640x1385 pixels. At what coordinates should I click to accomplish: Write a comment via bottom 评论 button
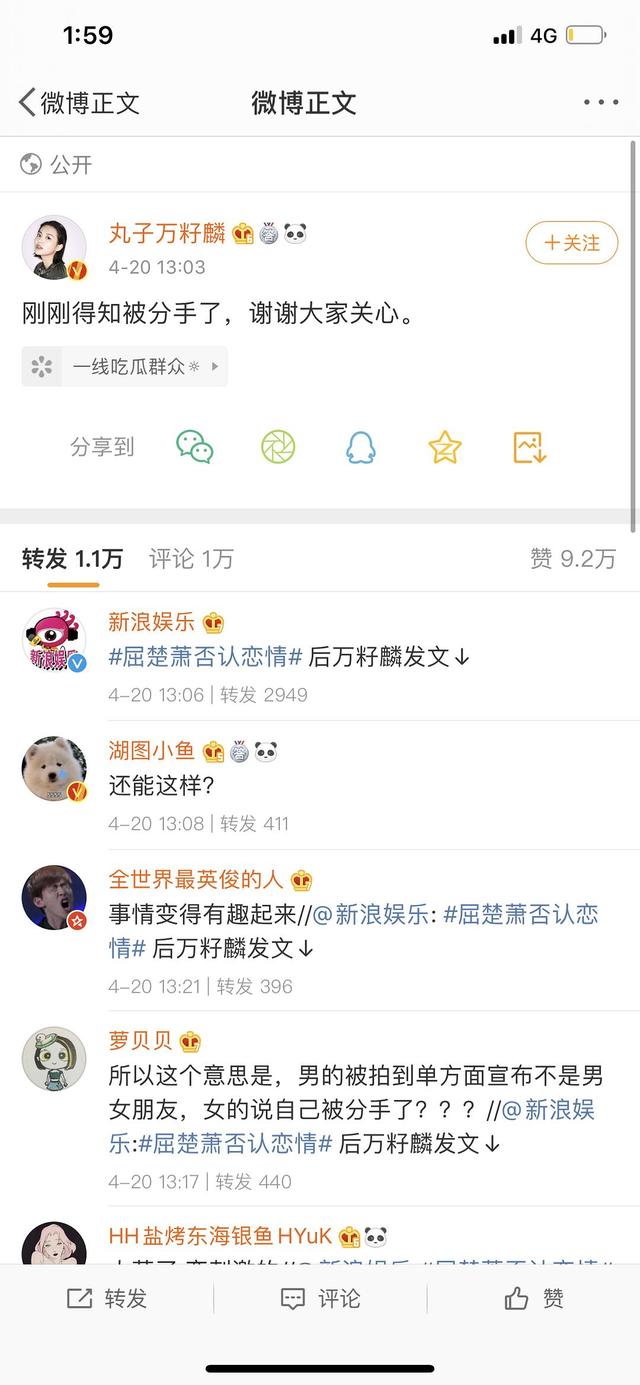click(320, 1298)
